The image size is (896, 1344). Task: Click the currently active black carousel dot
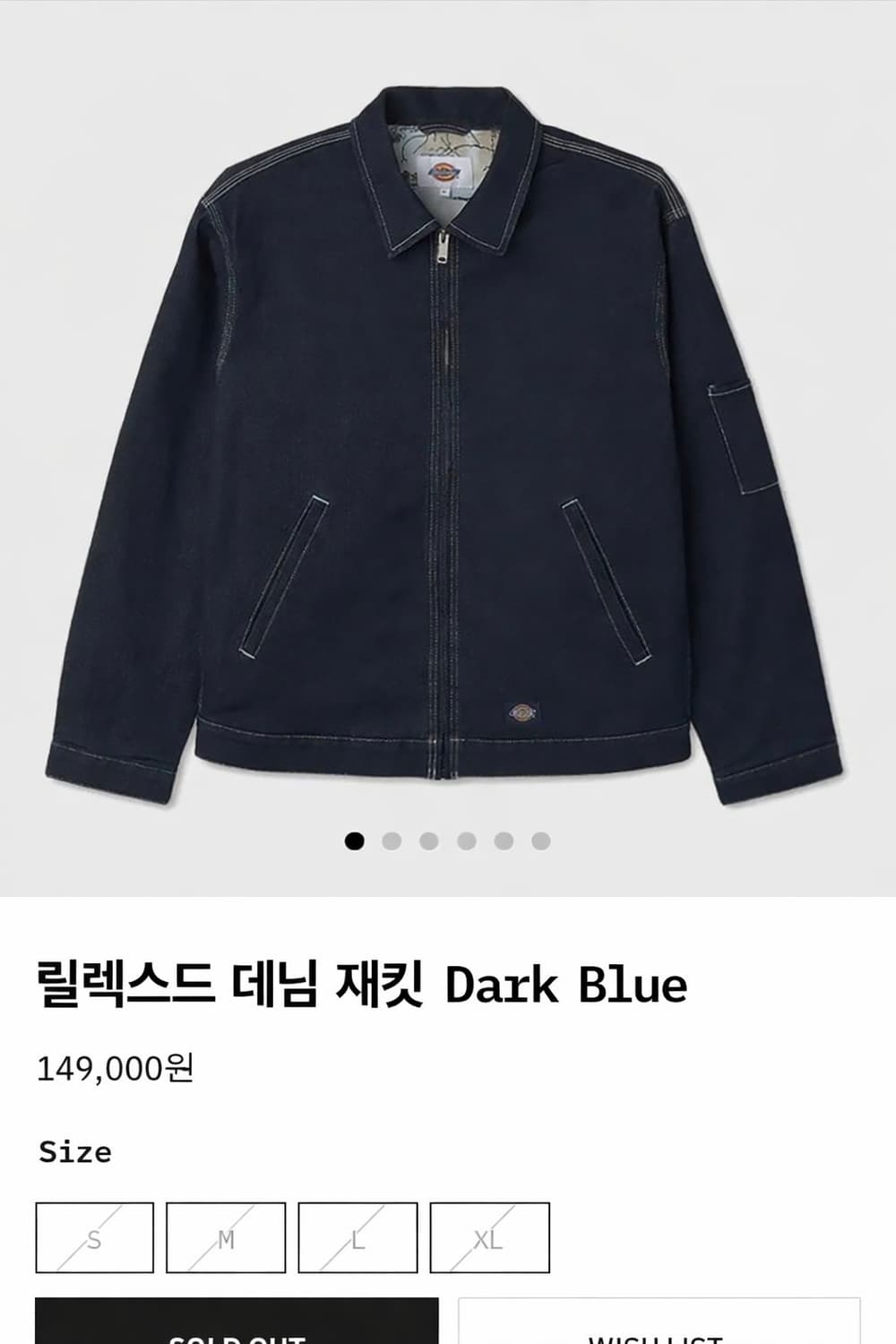(x=356, y=839)
